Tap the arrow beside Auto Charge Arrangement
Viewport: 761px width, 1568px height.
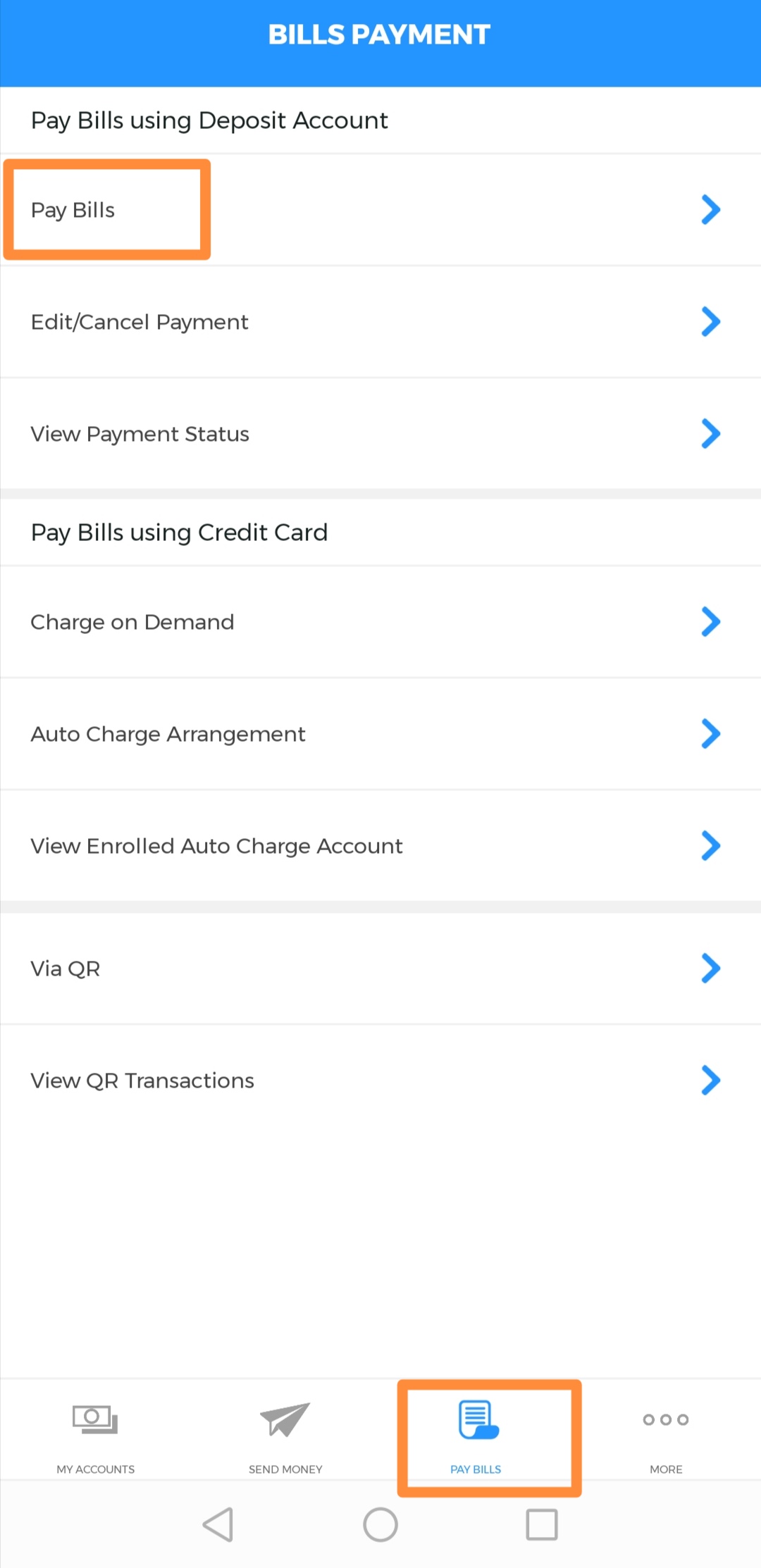point(710,733)
